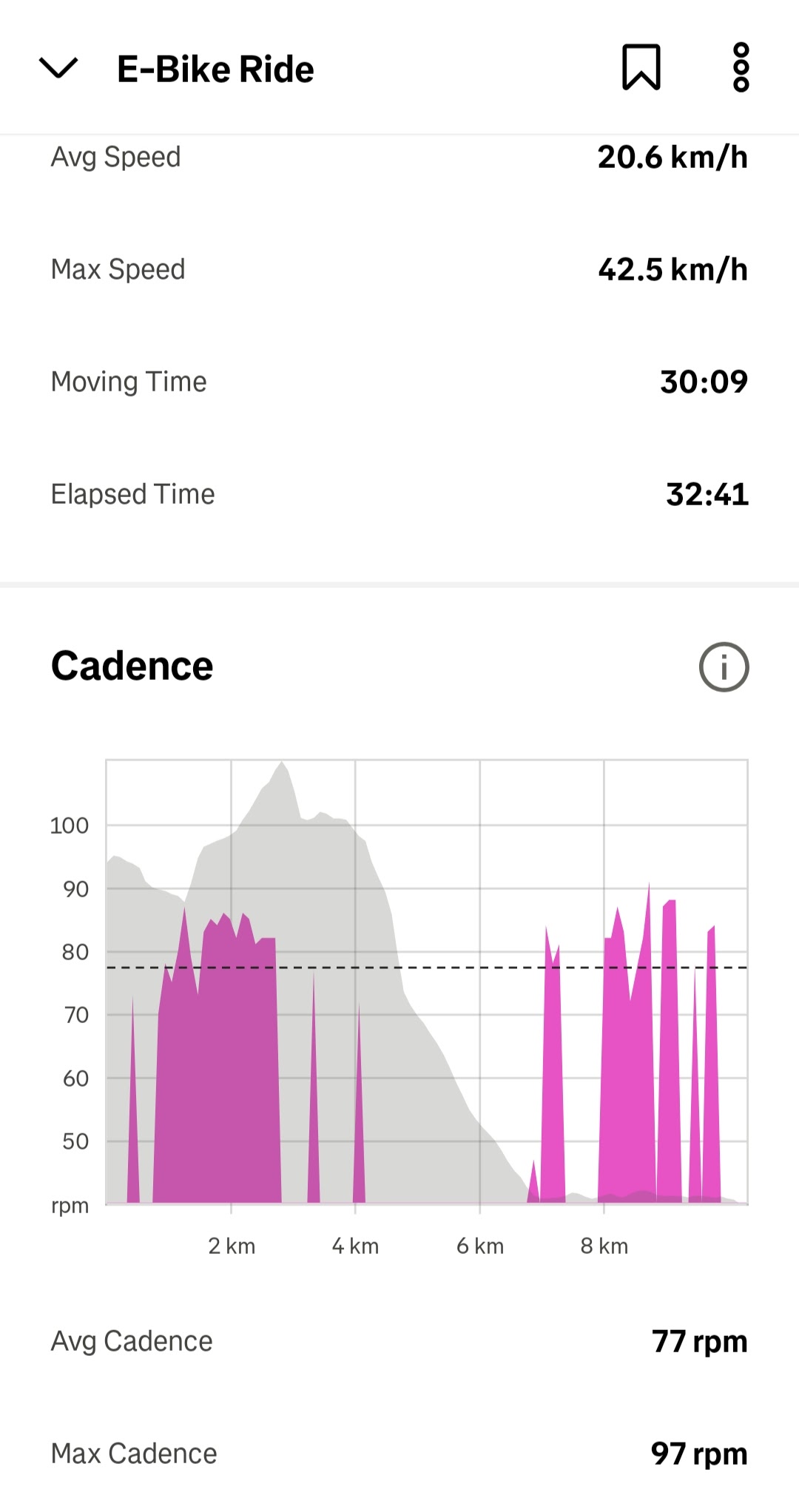
Task: Tap the Cadence chart for details
Action: [x=426, y=982]
